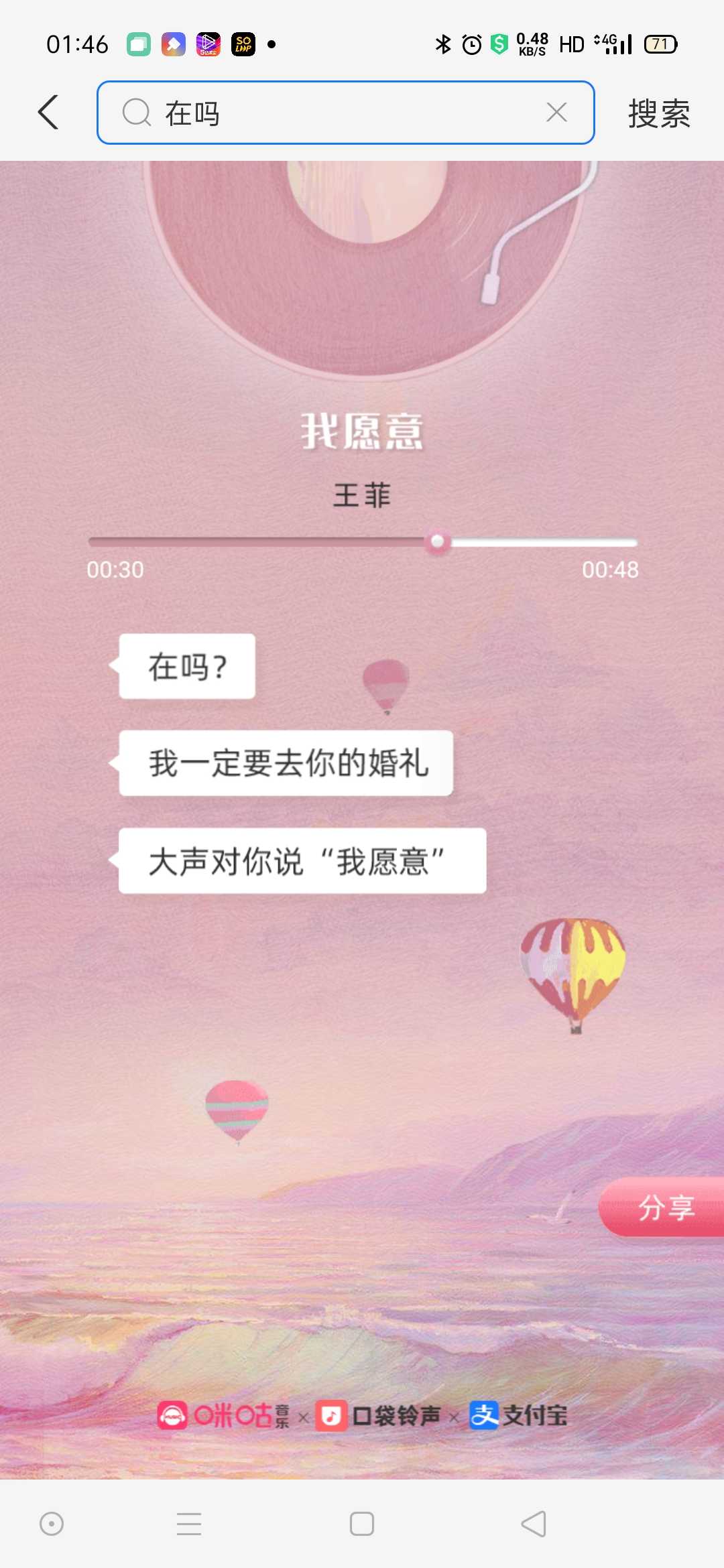This screenshot has width=724, height=1568.
Task: Open recent apps from the navigation bar
Action: pos(189,1524)
